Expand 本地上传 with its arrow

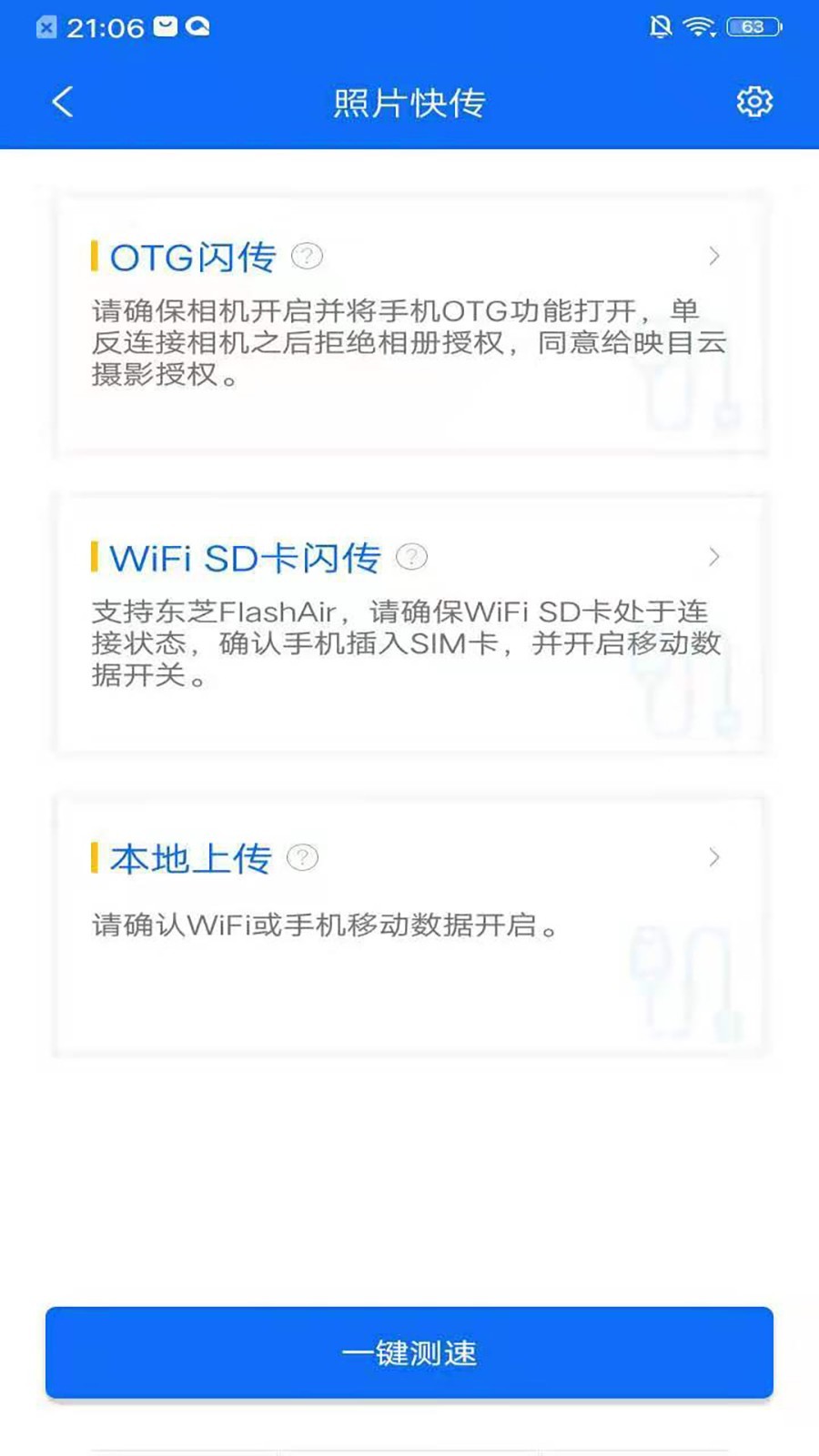click(715, 856)
